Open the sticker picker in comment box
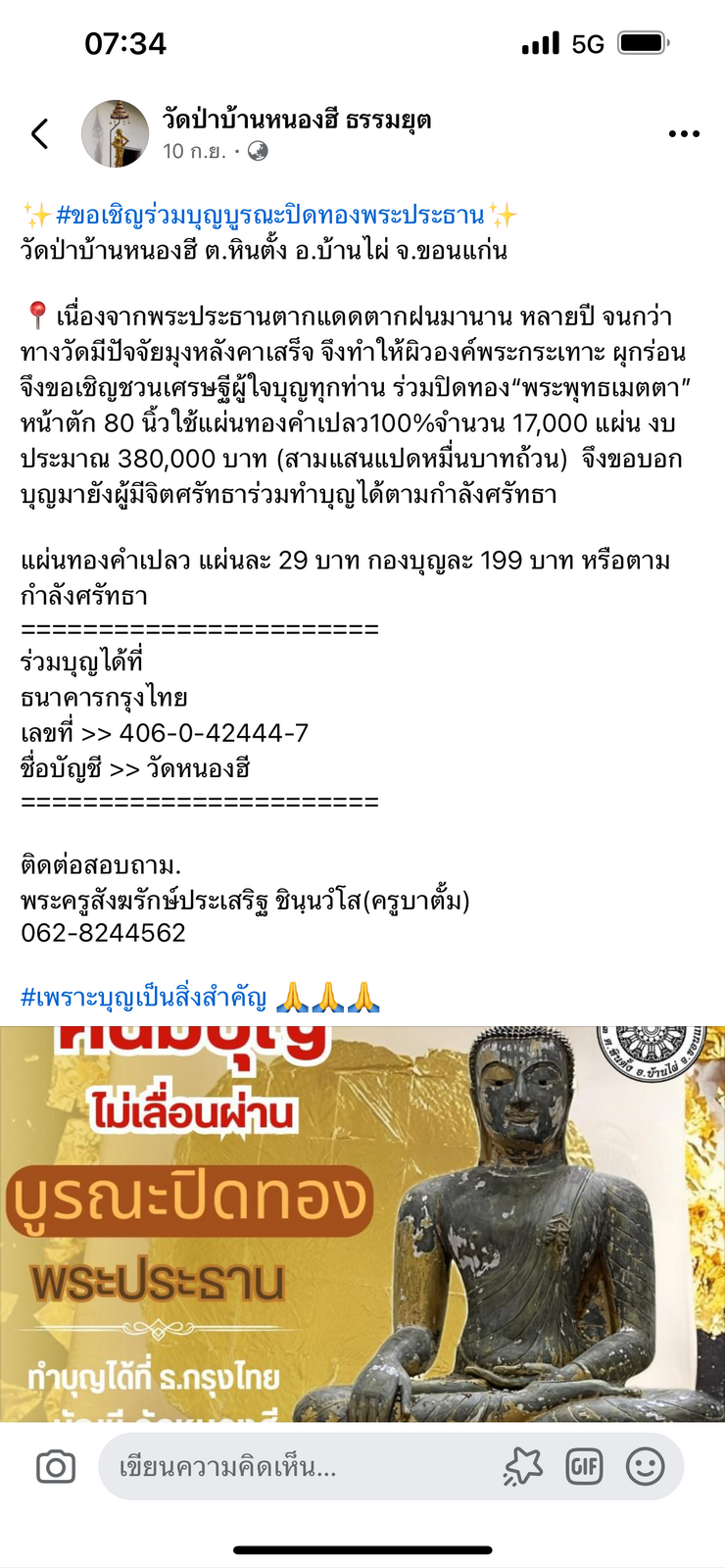Viewport: 725px width, 1568px height. [522, 1467]
